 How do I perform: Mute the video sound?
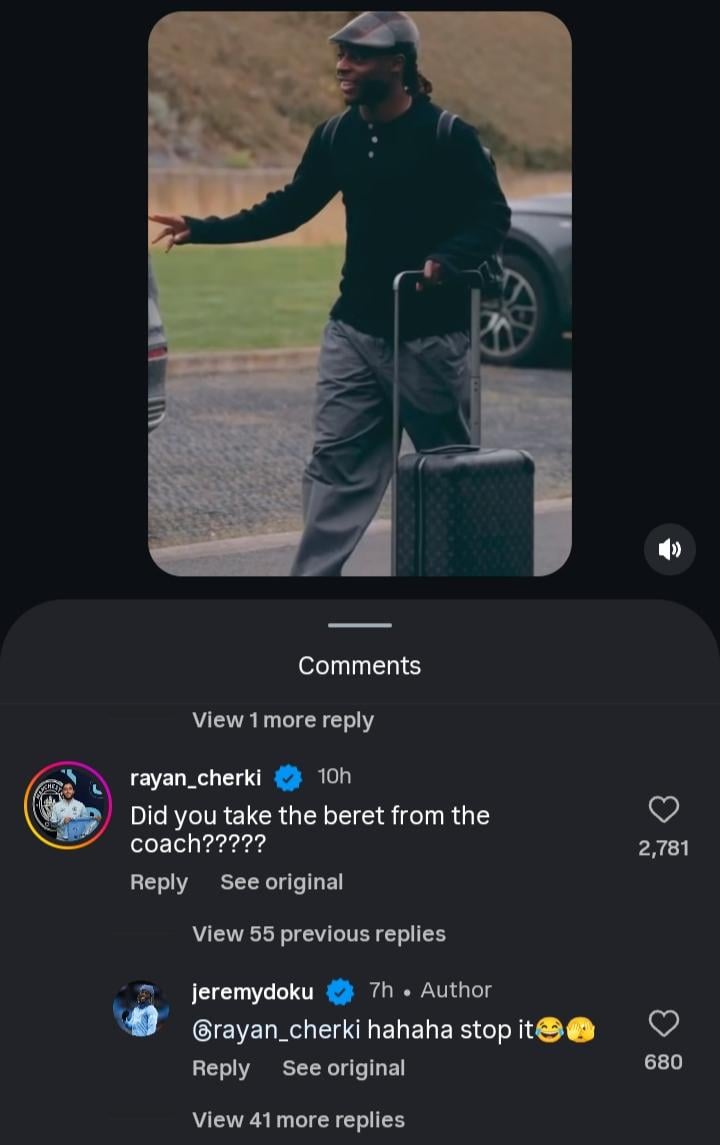669,549
